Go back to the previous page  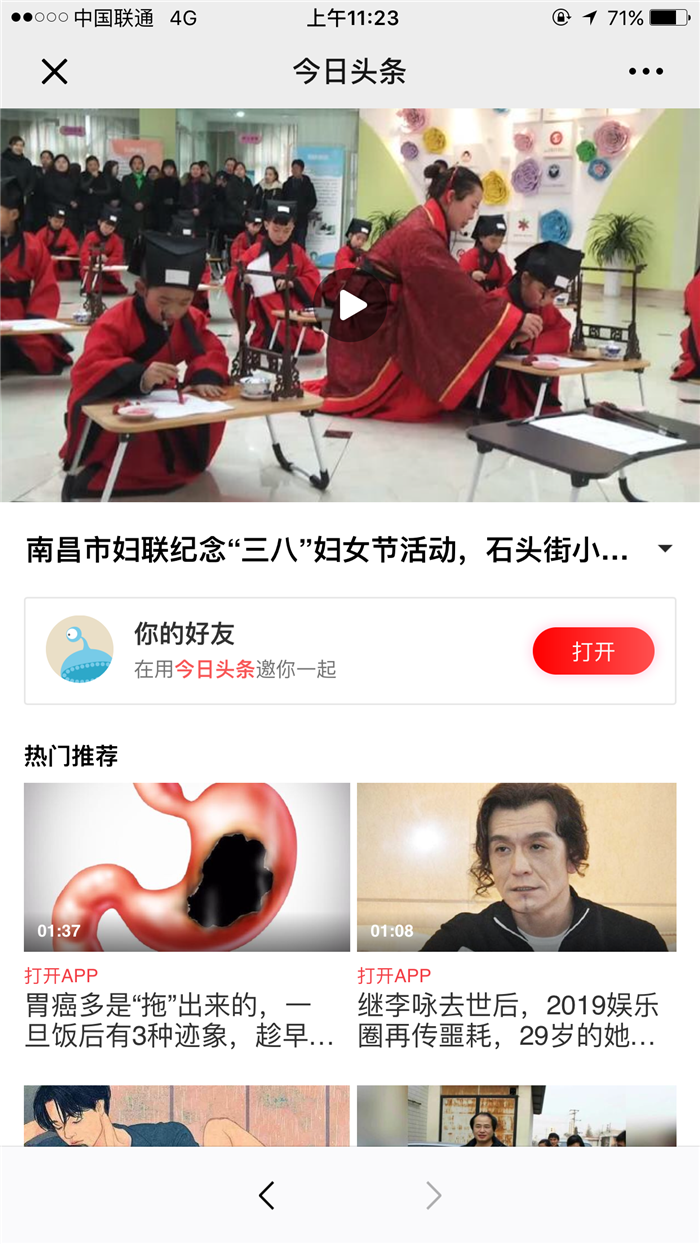tap(266, 1195)
